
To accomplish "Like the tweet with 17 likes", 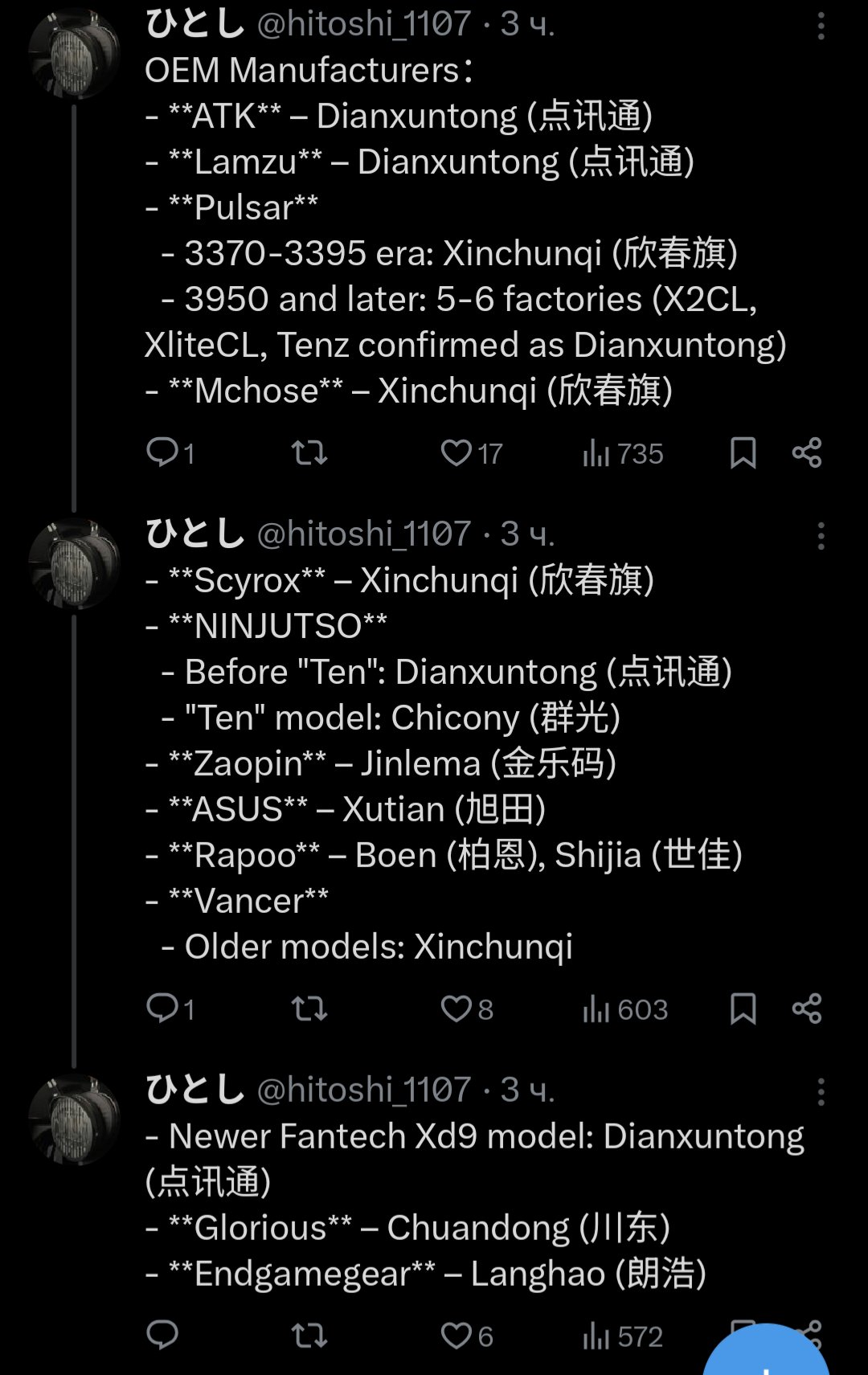I will pos(457,452).
